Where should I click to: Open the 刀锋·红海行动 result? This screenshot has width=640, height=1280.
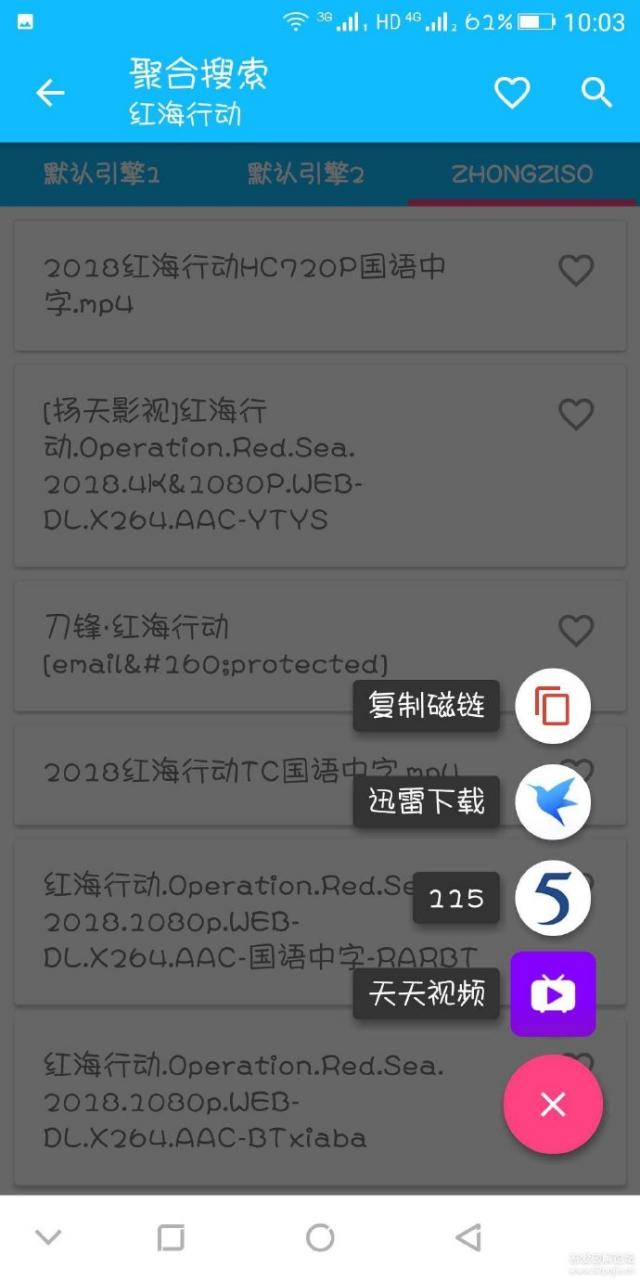[250, 645]
